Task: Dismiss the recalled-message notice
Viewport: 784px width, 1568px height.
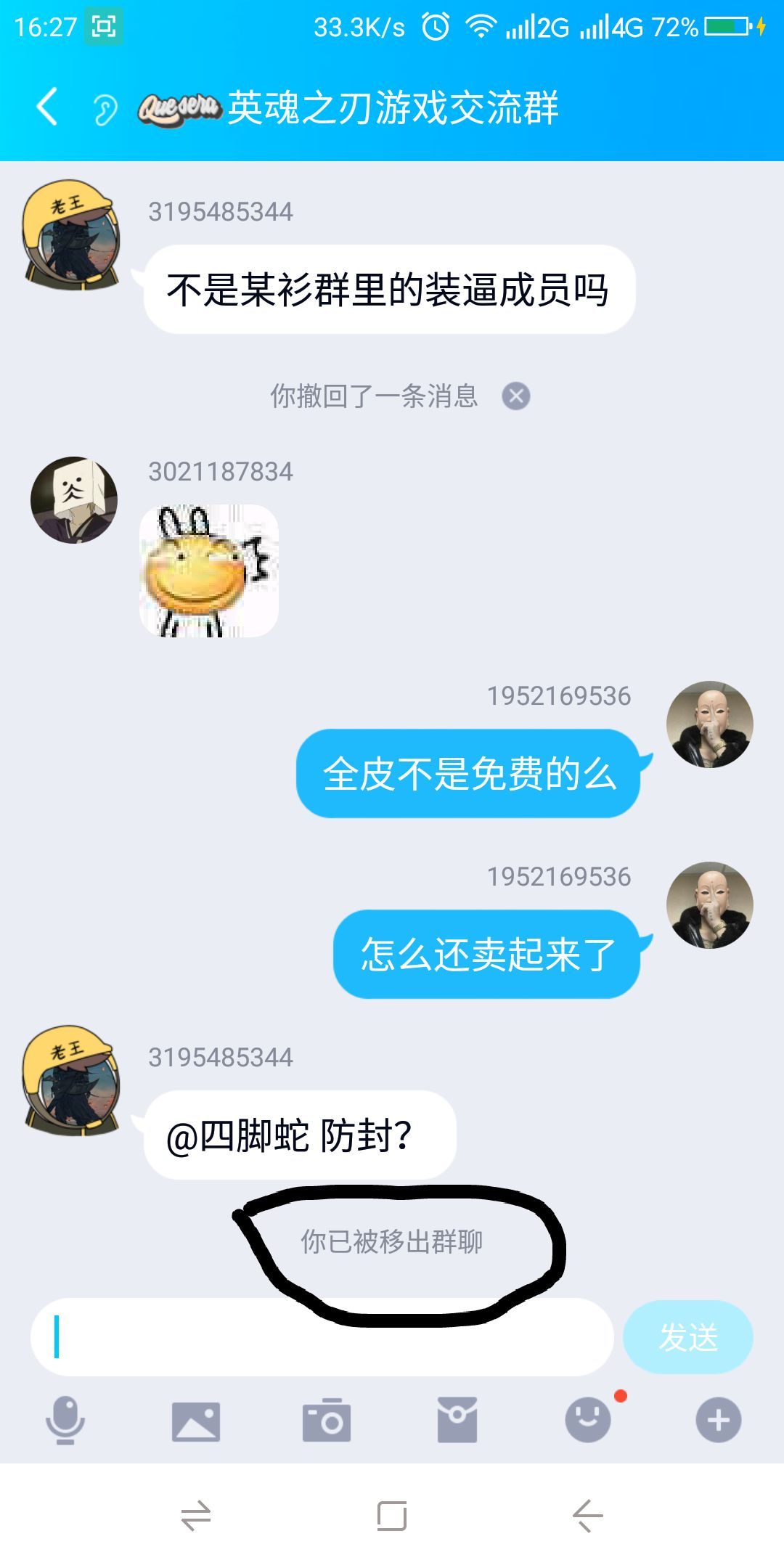Action: [516, 396]
